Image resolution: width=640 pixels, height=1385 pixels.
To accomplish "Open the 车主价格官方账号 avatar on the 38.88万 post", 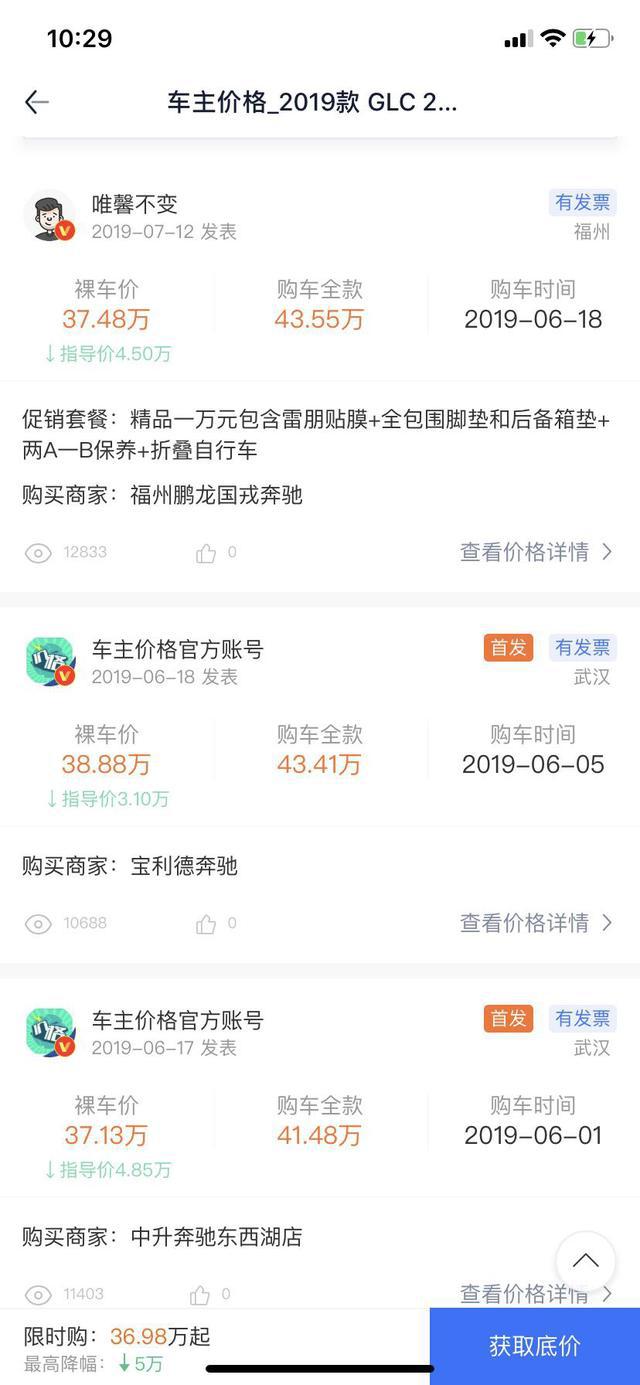I will click(x=50, y=661).
